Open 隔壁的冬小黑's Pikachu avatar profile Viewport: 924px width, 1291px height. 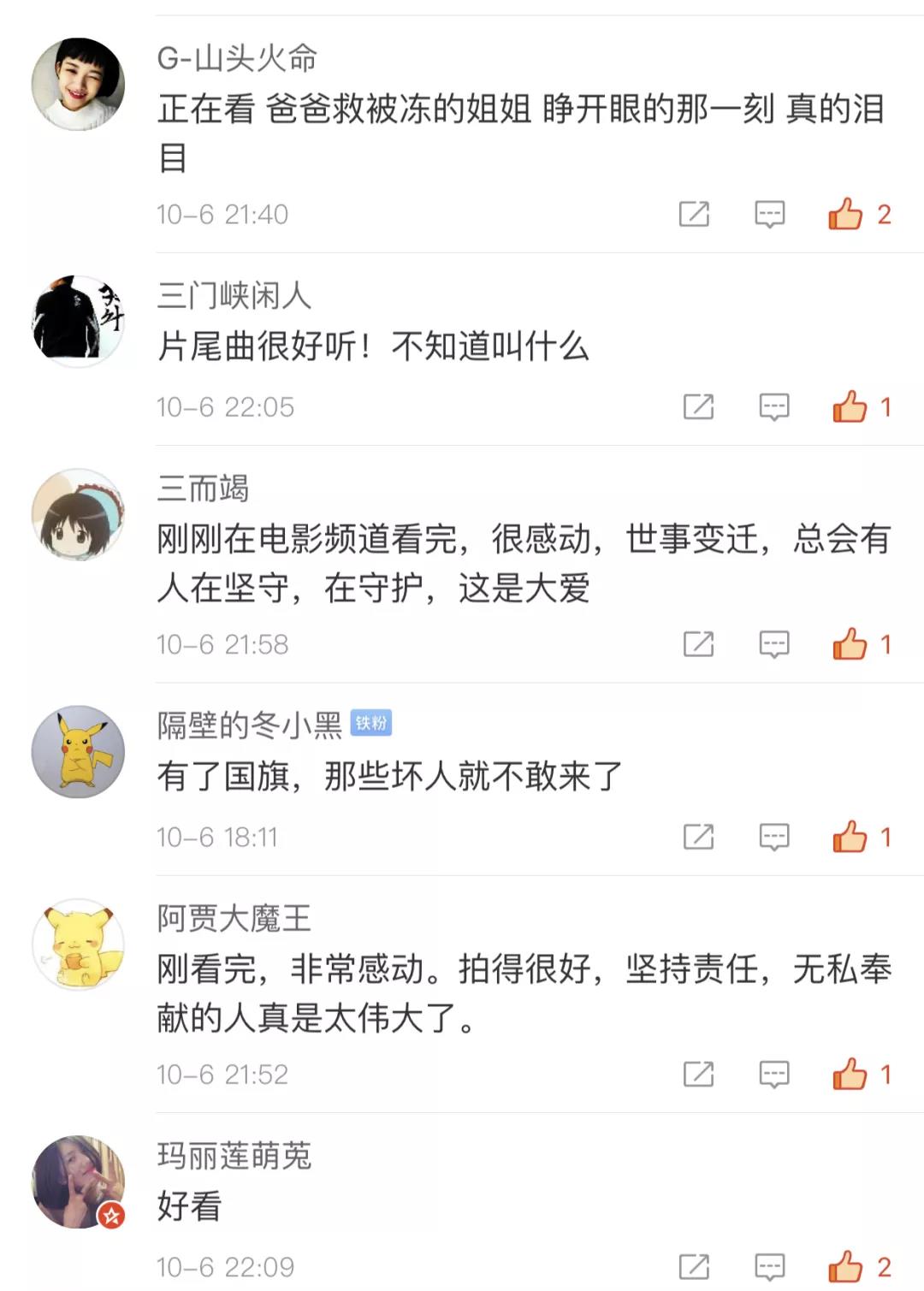78,751
